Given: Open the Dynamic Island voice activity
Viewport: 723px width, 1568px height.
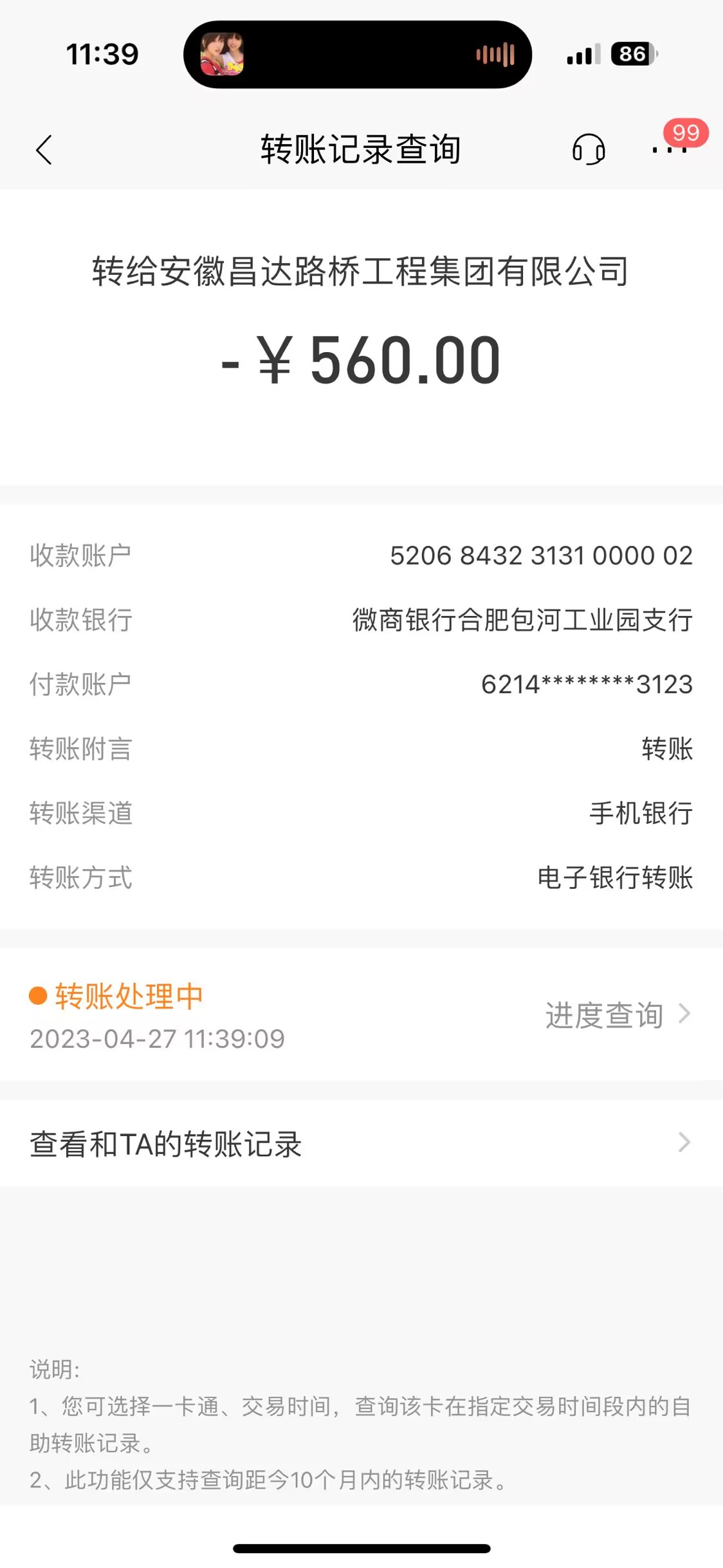Looking at the screenshot, I should pos(358,55).
